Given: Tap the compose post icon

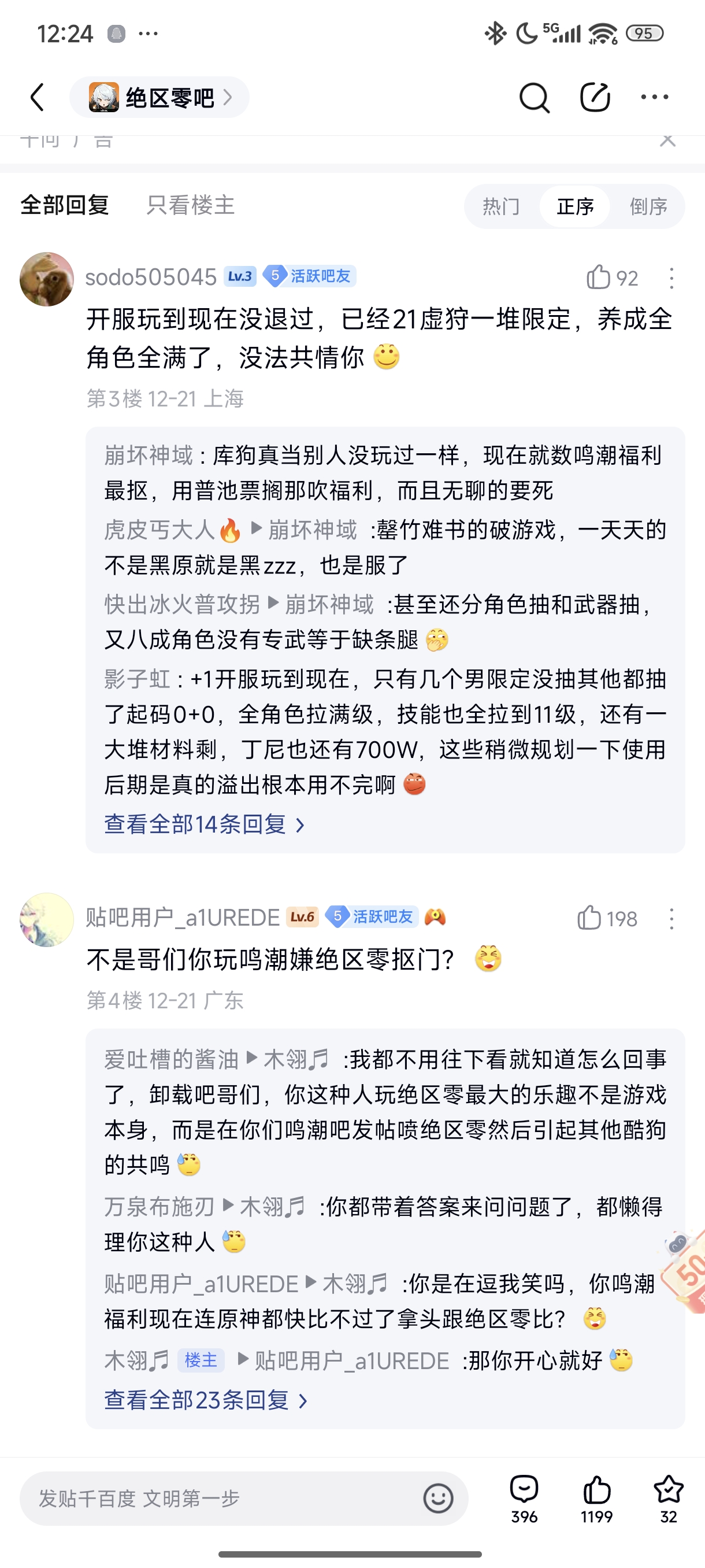Looking at the screenshot, I should [x=594, y=97].
